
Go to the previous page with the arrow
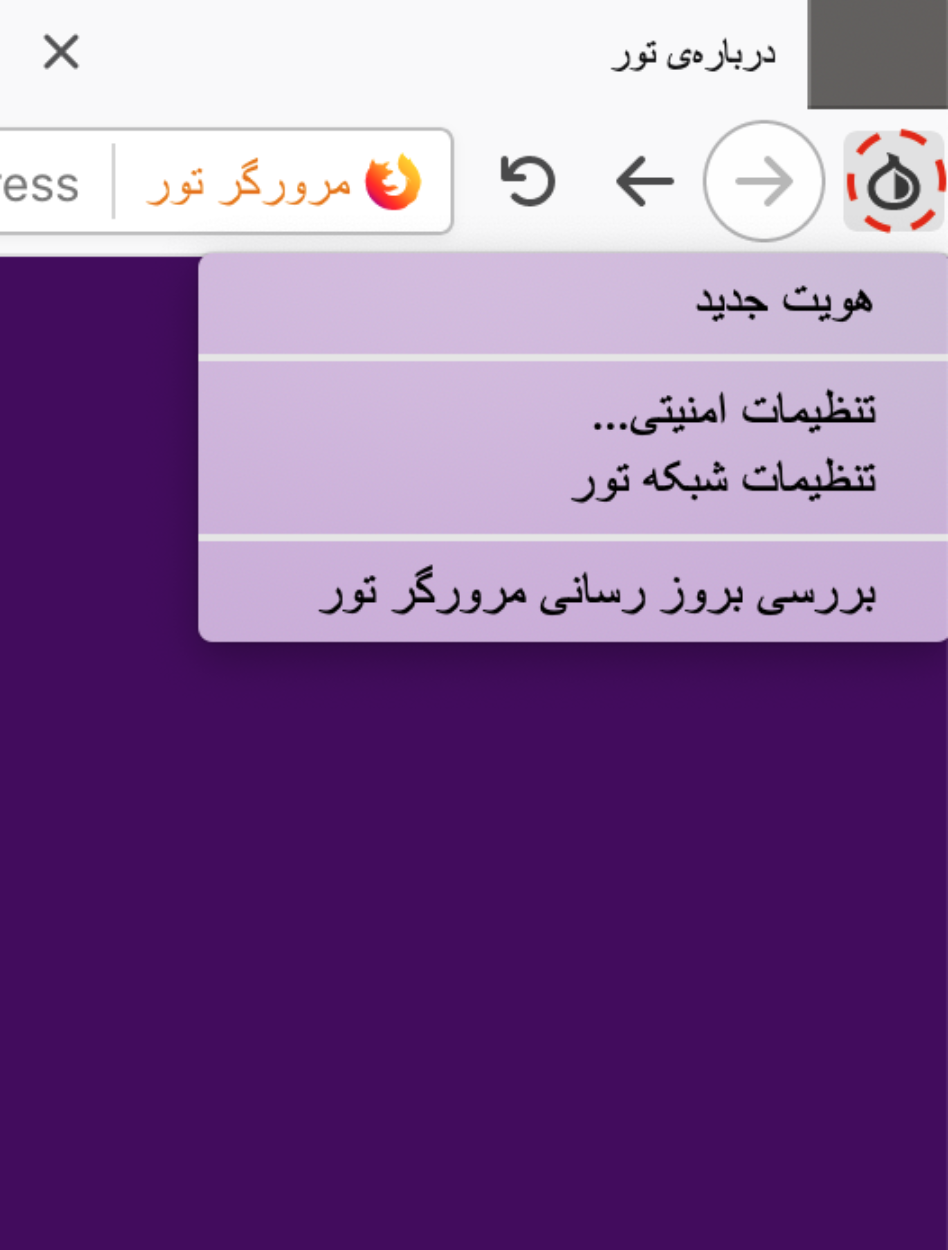pyautogui.click(x=645, y=182)
